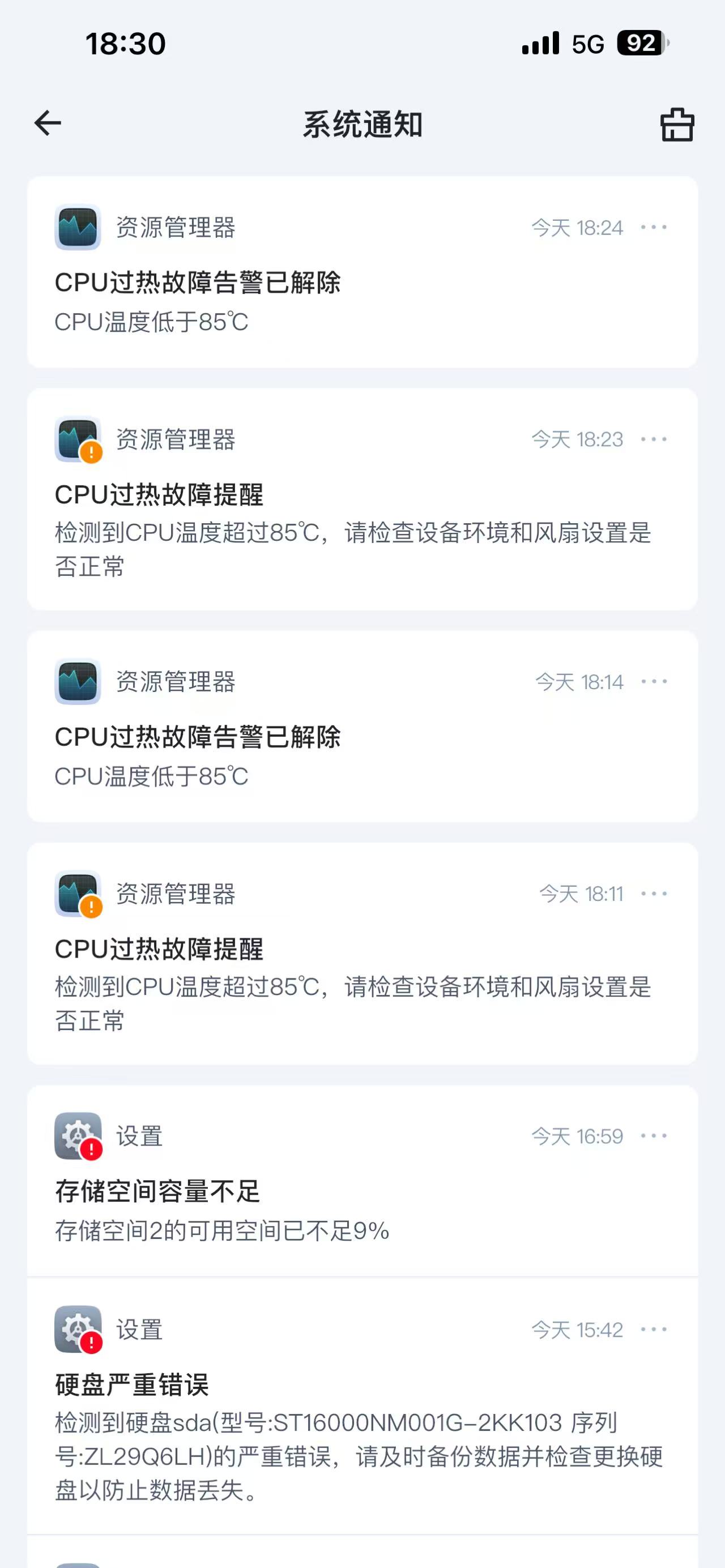Go back from 系统通知
725x1568 pixels.
point(48,123)
